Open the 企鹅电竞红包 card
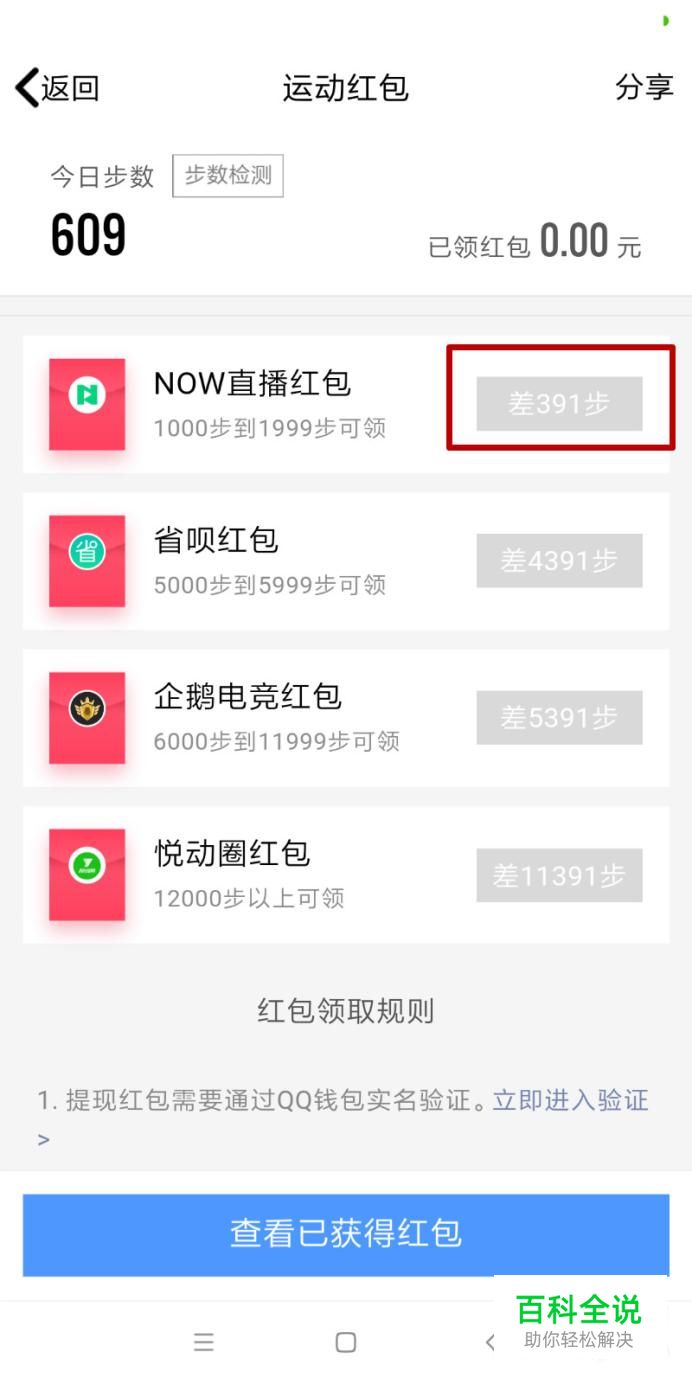The width and height of the screenshot is (692, 1384). point(346,718)
